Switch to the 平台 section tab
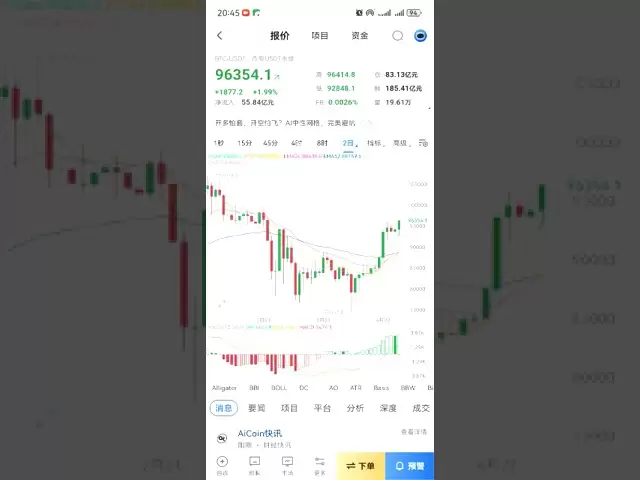The image size is (640, 480). [x=322, y=408]
